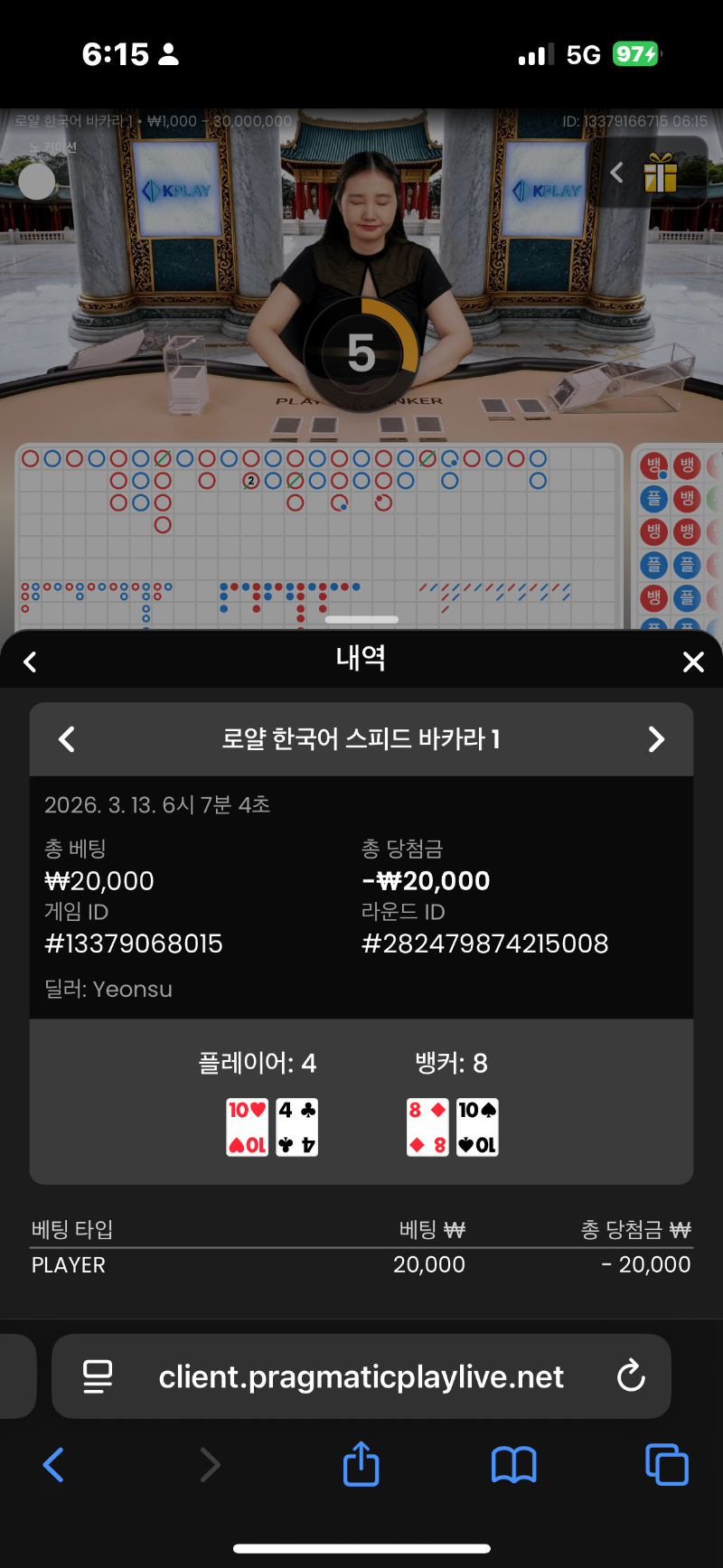Image resolution: width=723 pixels, height=1568 pixels.
Task: Open the page settings icon in address bar
Action: [x=98, y=1376]
